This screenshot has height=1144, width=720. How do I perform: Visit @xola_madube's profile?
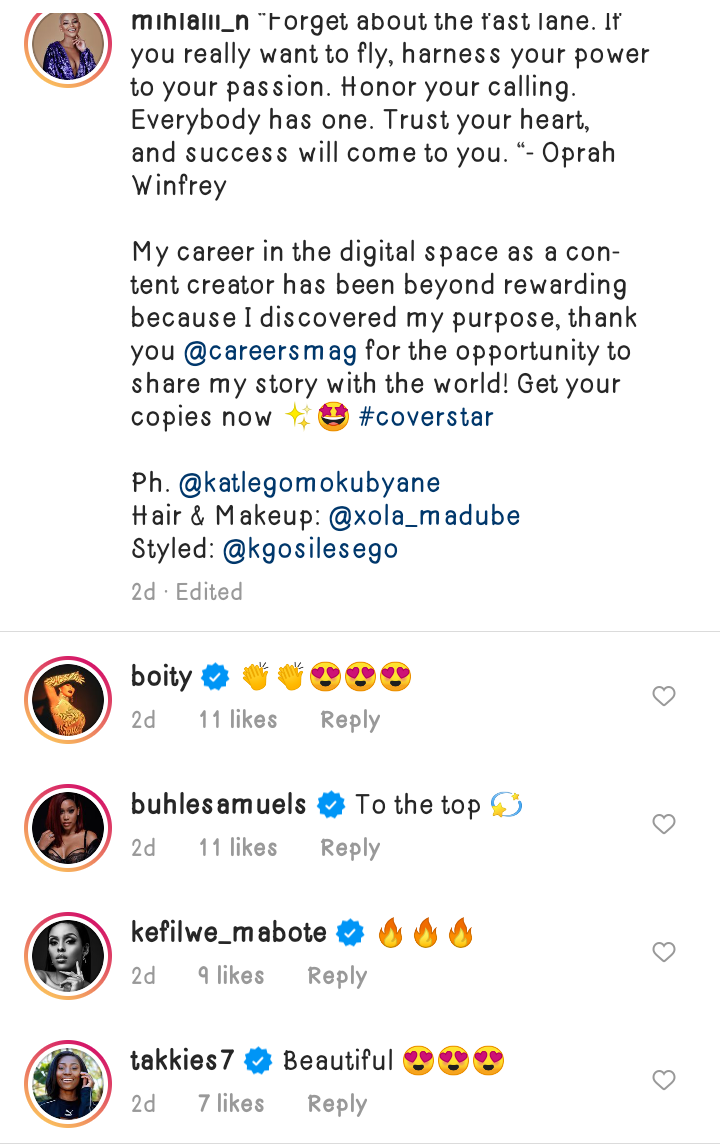pos(424,516)
